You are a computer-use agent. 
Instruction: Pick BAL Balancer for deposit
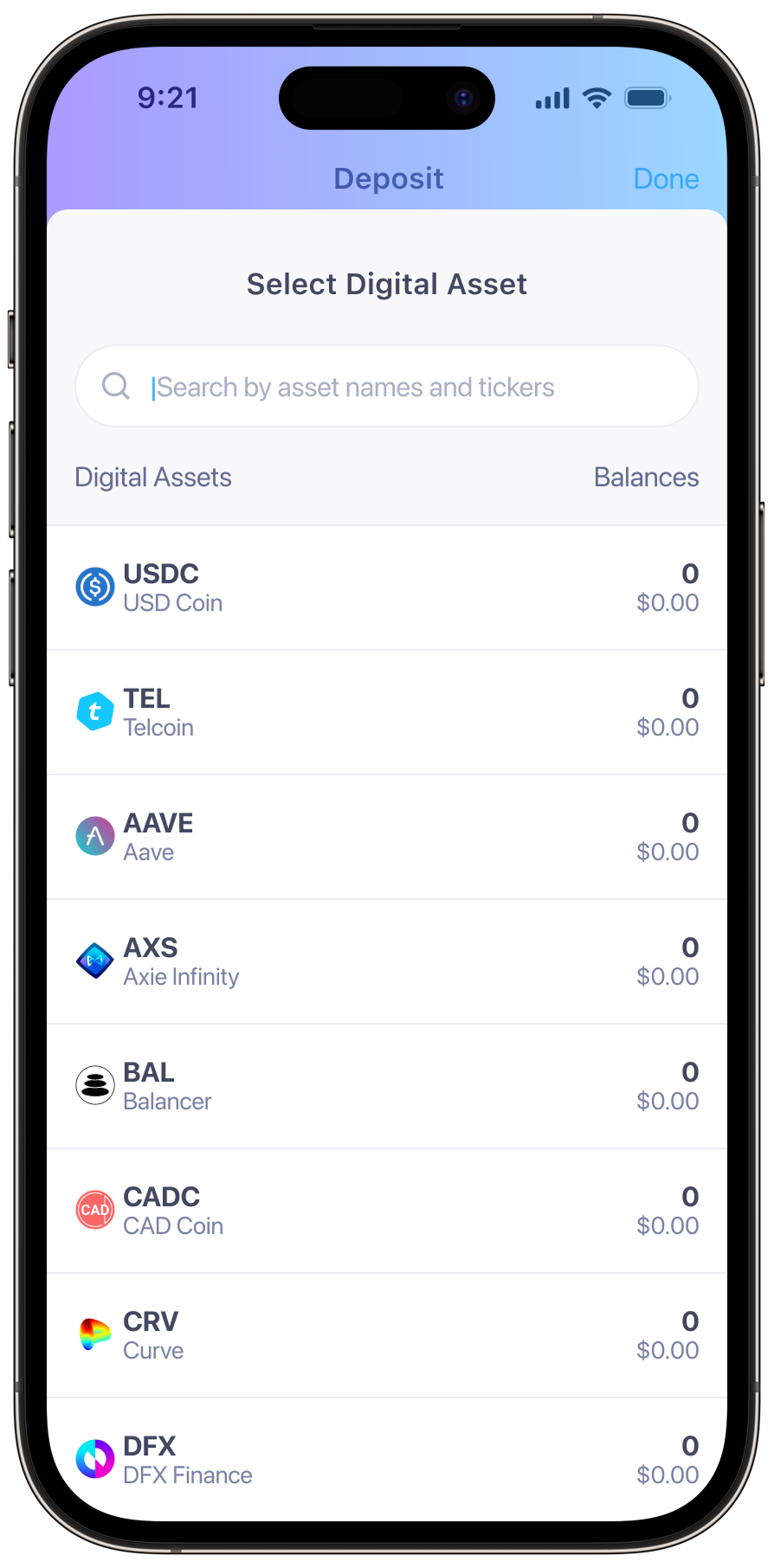coord(387,1086)
